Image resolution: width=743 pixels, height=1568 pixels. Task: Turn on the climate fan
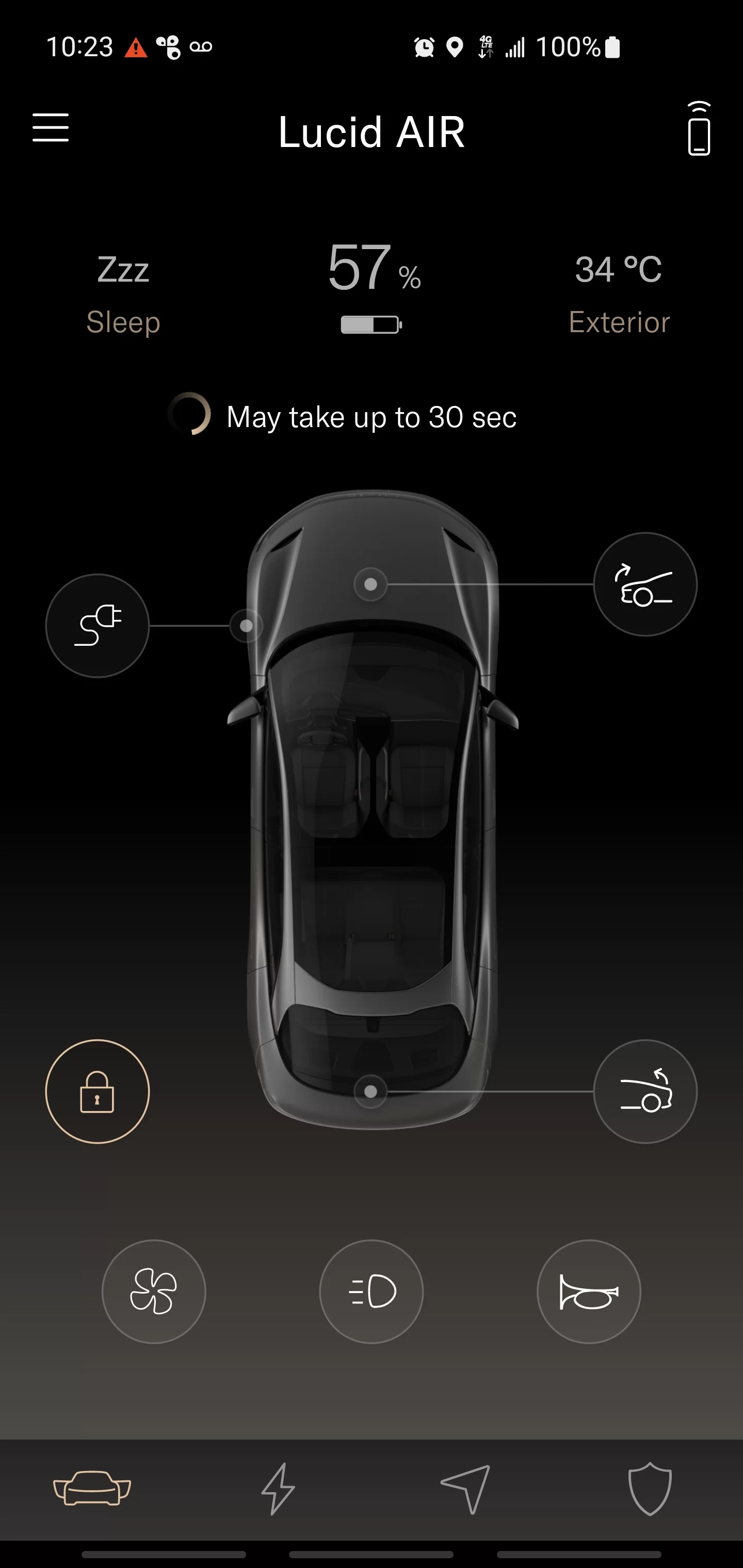coord(153,1291)
